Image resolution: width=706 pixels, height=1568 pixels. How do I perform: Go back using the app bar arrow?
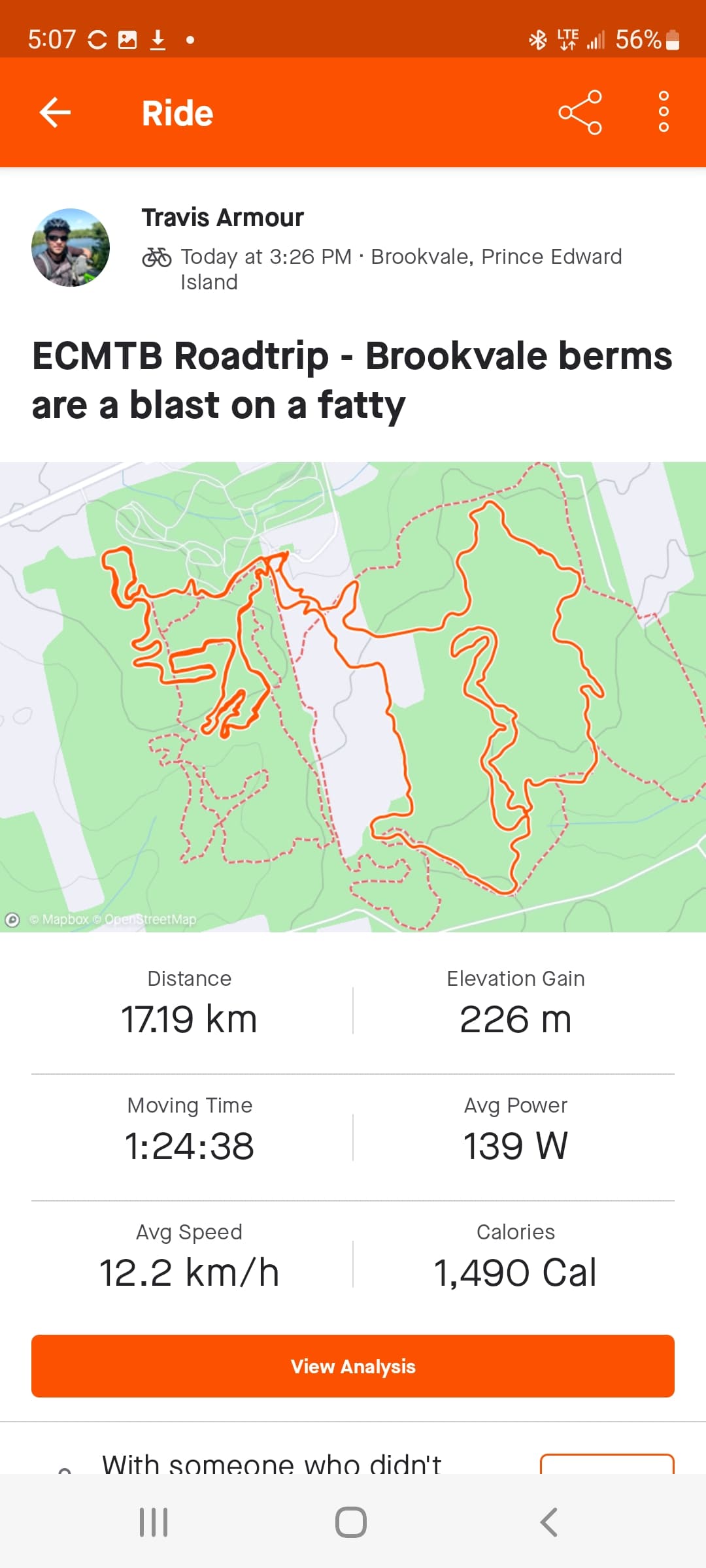55,112
